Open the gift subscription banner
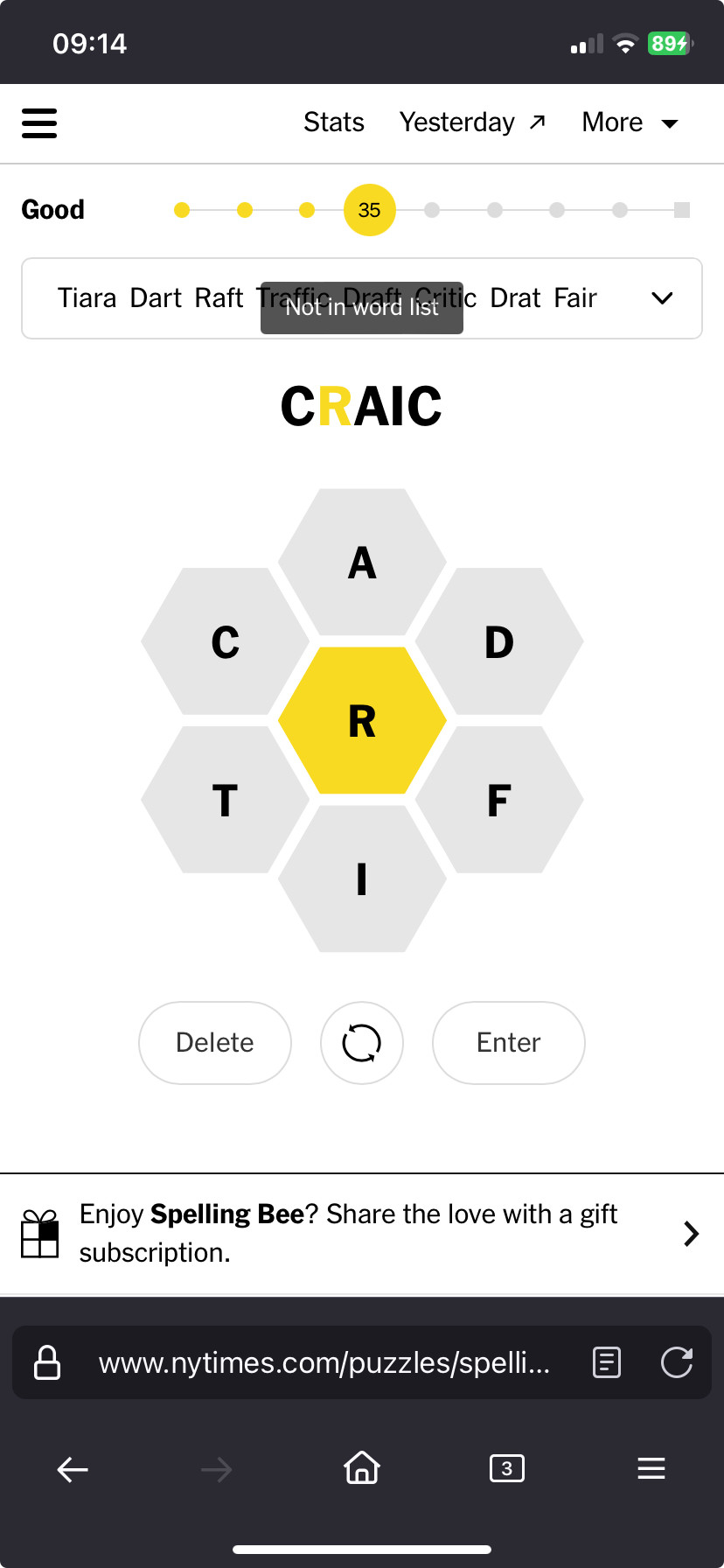 pos(362,1234)
